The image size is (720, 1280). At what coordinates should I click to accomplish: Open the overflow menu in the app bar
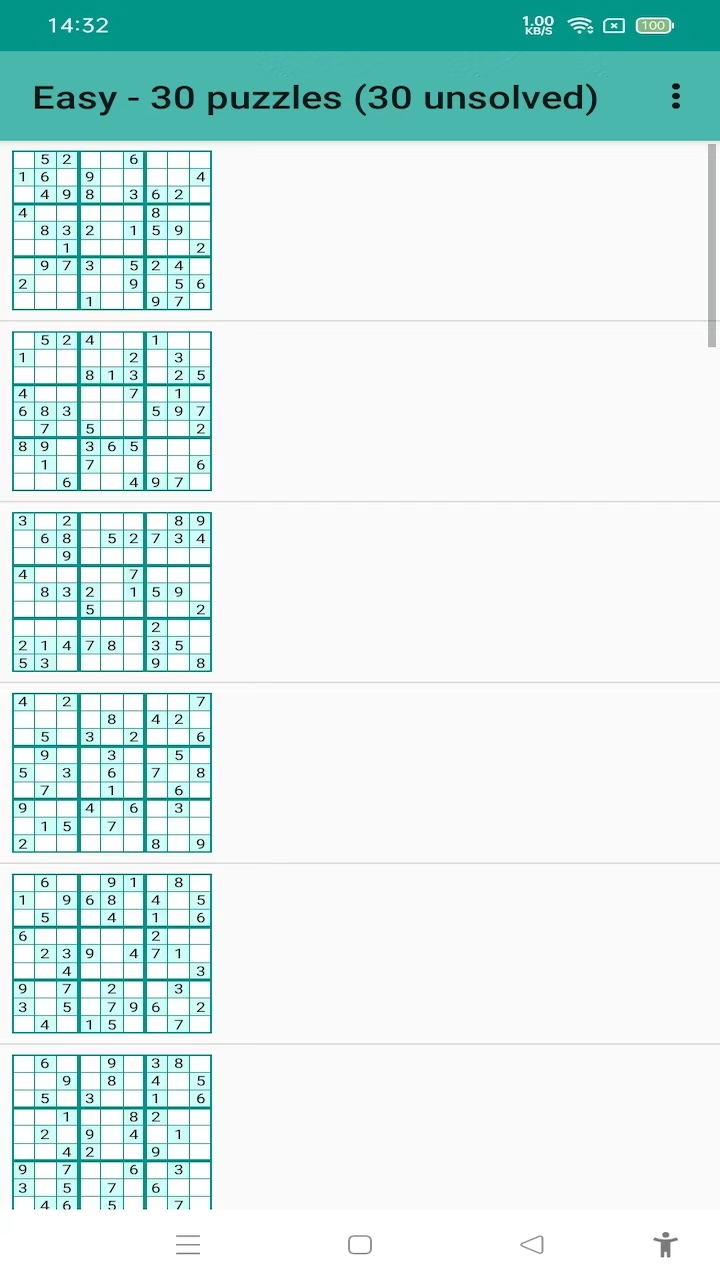(675, 96)
